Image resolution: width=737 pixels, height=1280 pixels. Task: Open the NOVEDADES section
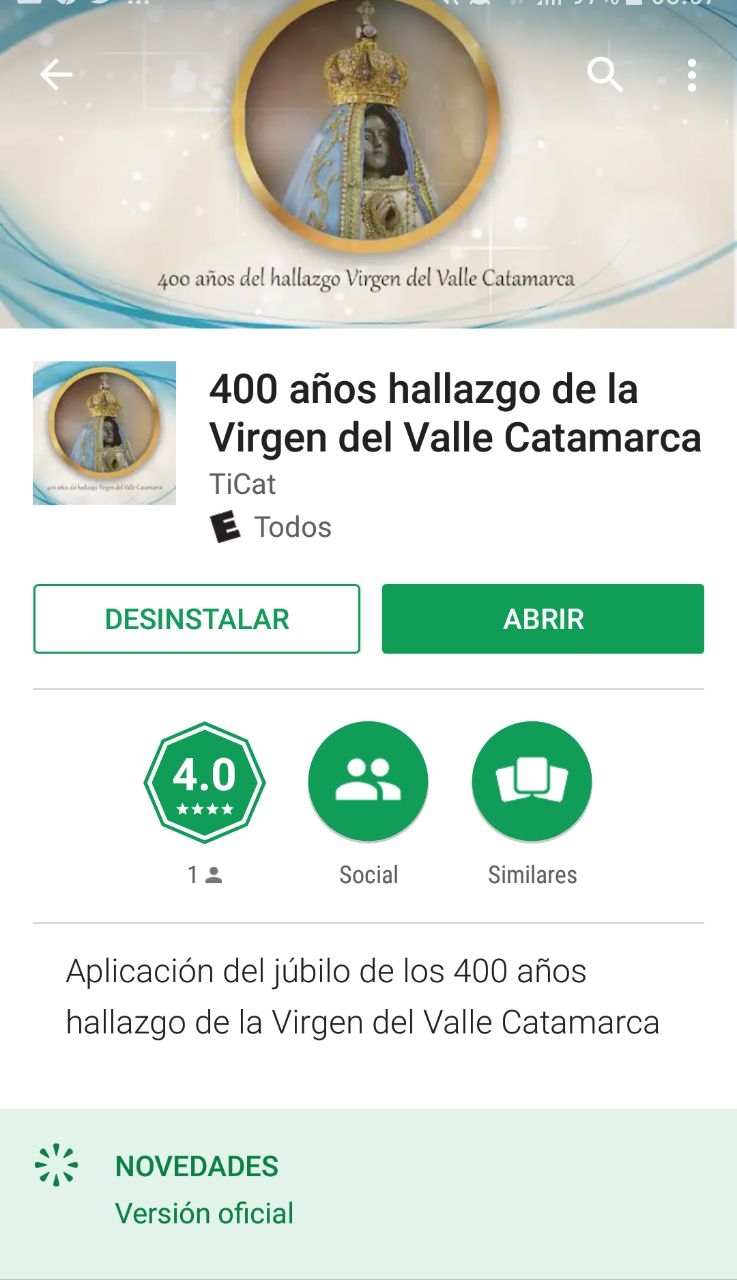click(x=197, y=1166)
